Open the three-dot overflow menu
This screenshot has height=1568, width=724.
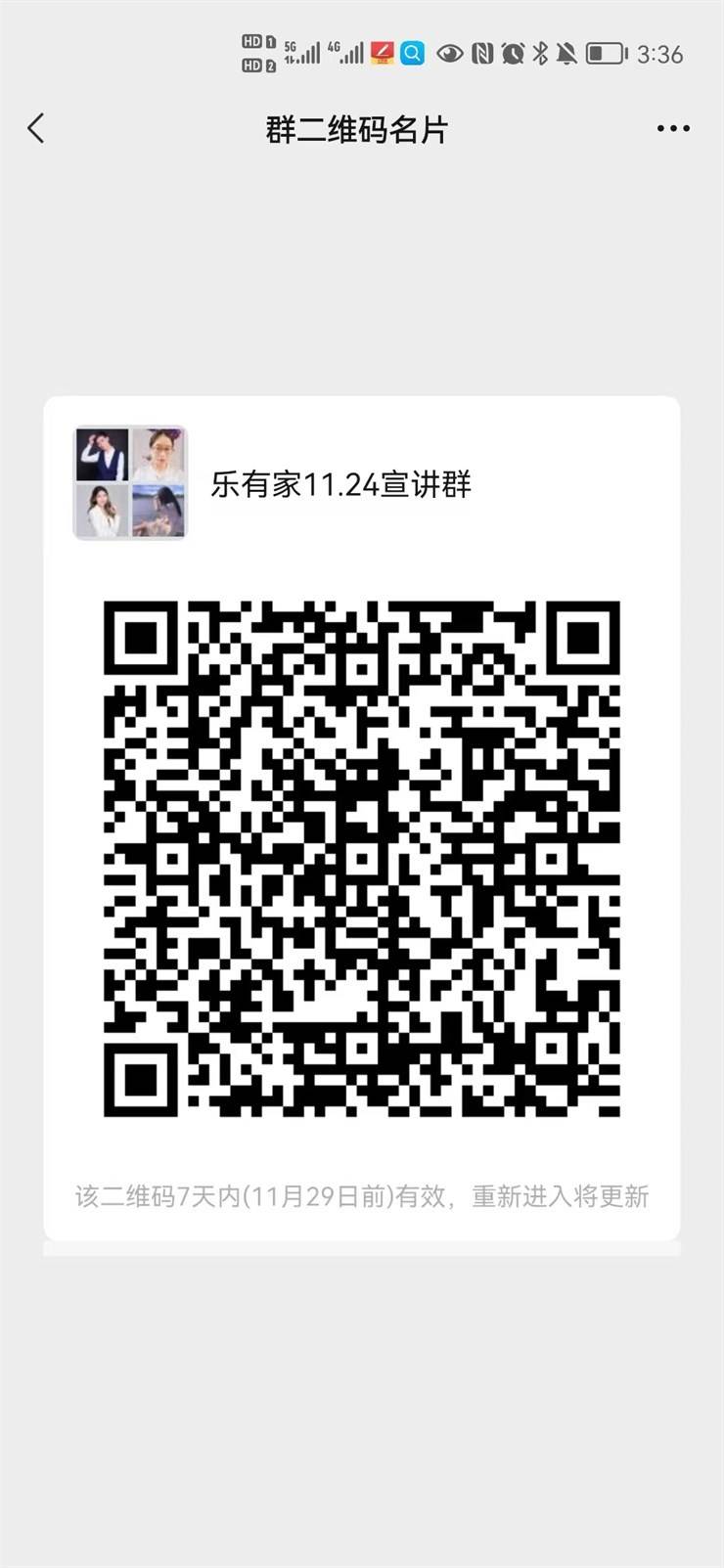[x=673, y=128]
